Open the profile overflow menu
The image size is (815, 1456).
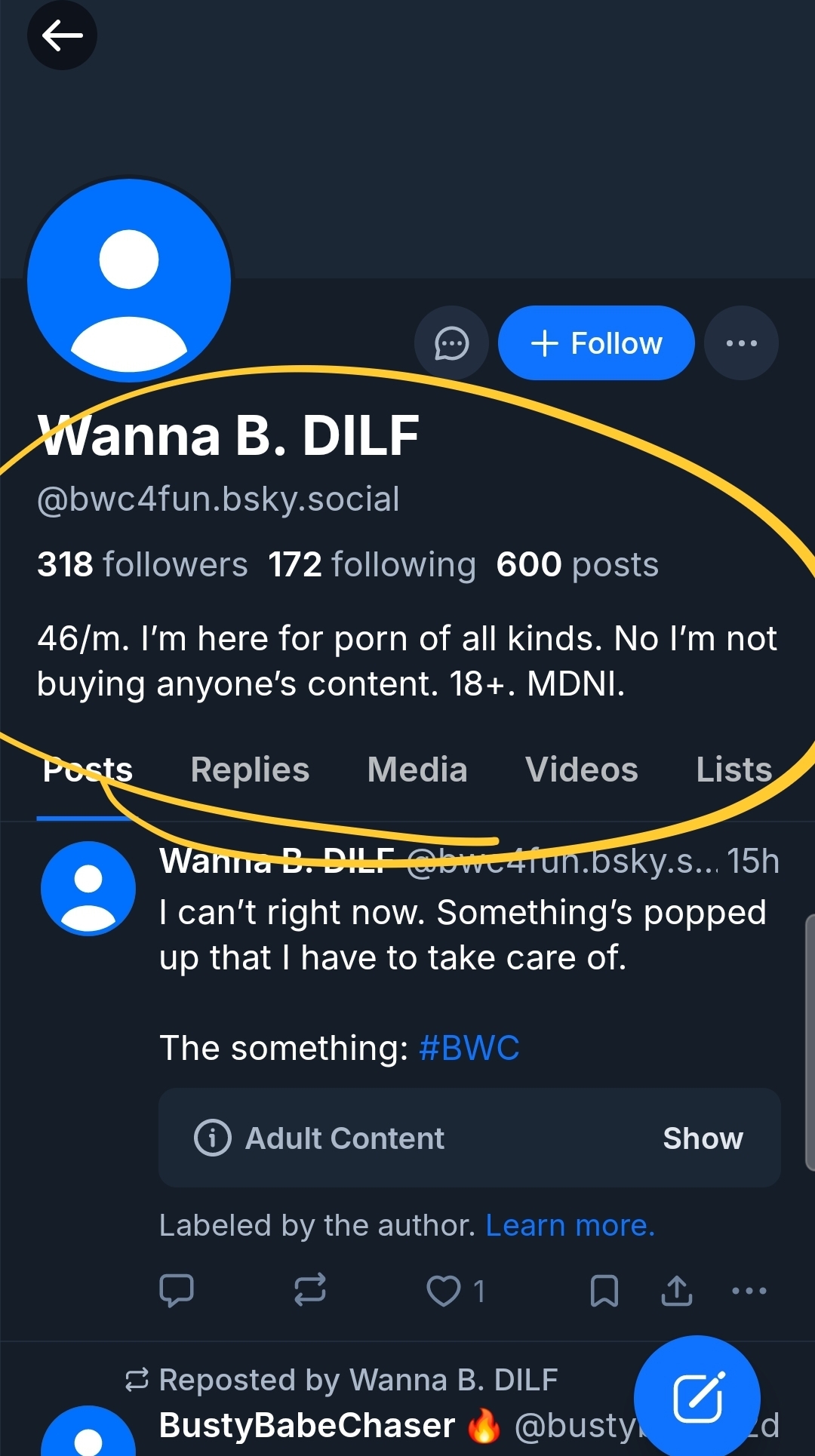coord(741,343)
